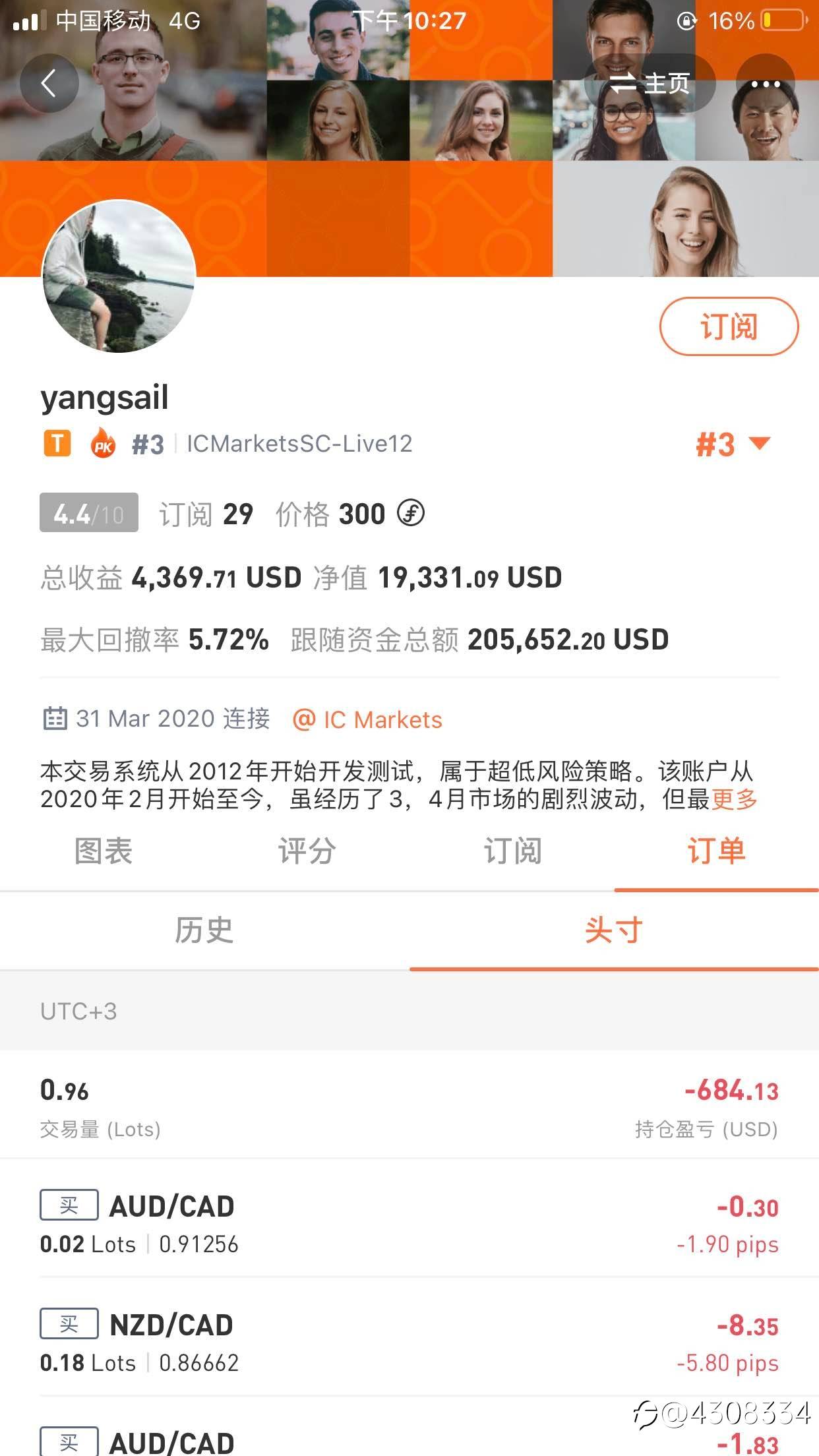Go back using the arrow button
Image resolution: width=819 pixels, height=1456 pixels.
49,84
